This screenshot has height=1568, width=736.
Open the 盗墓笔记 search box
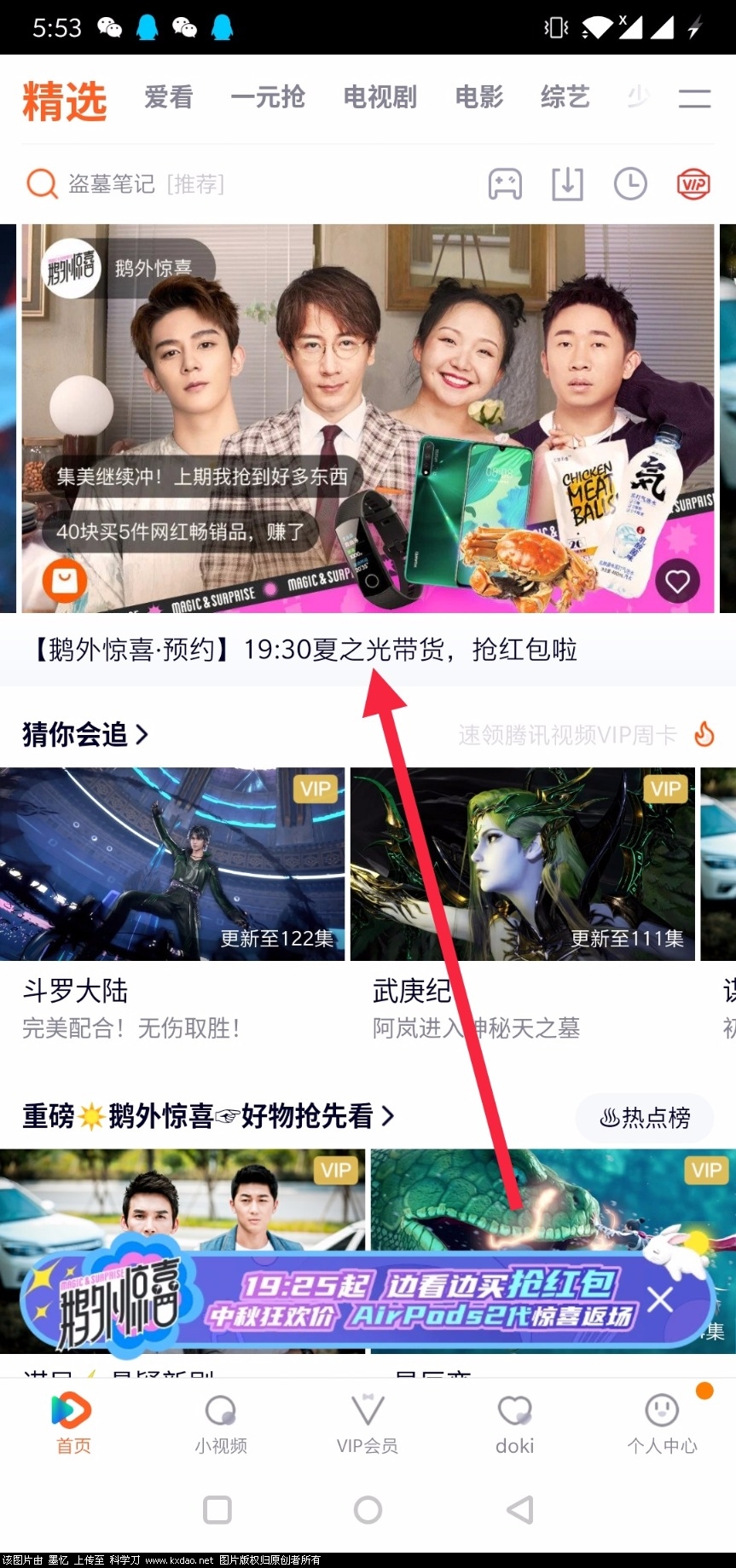click(145, 184)
